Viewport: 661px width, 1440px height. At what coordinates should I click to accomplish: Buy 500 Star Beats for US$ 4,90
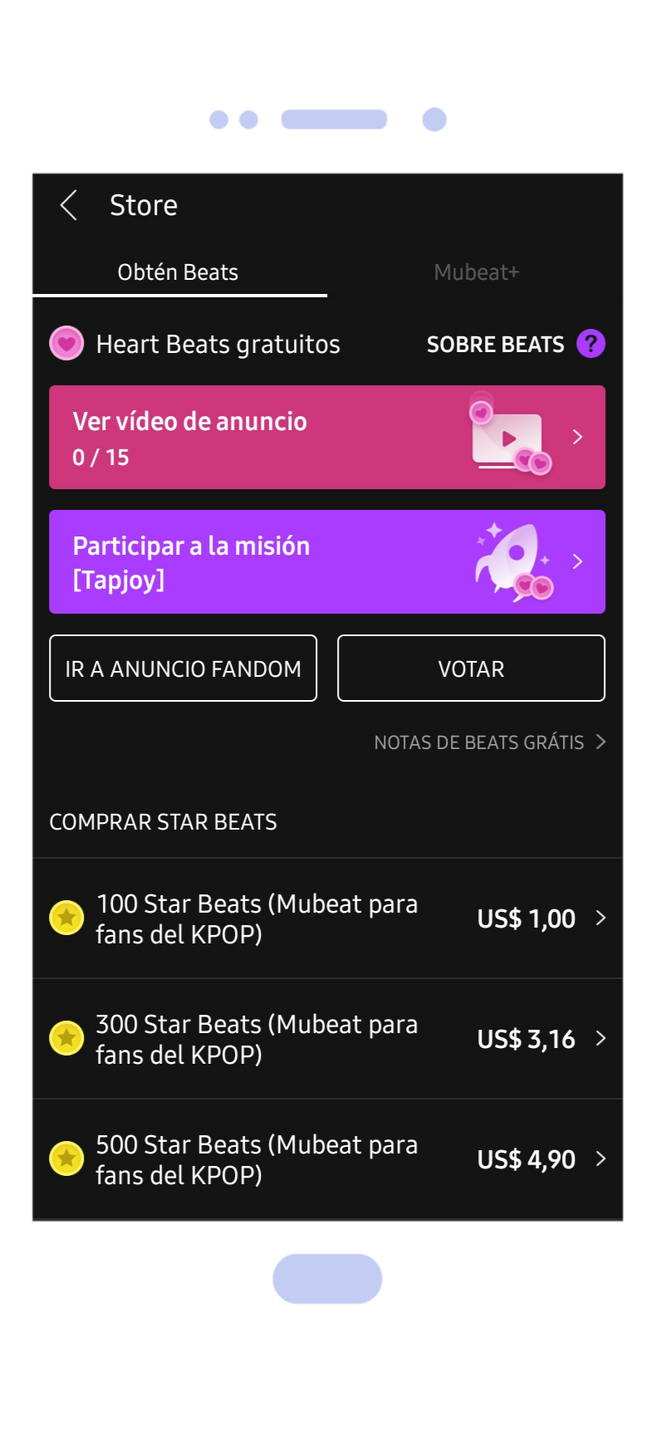coord(327,1159)
